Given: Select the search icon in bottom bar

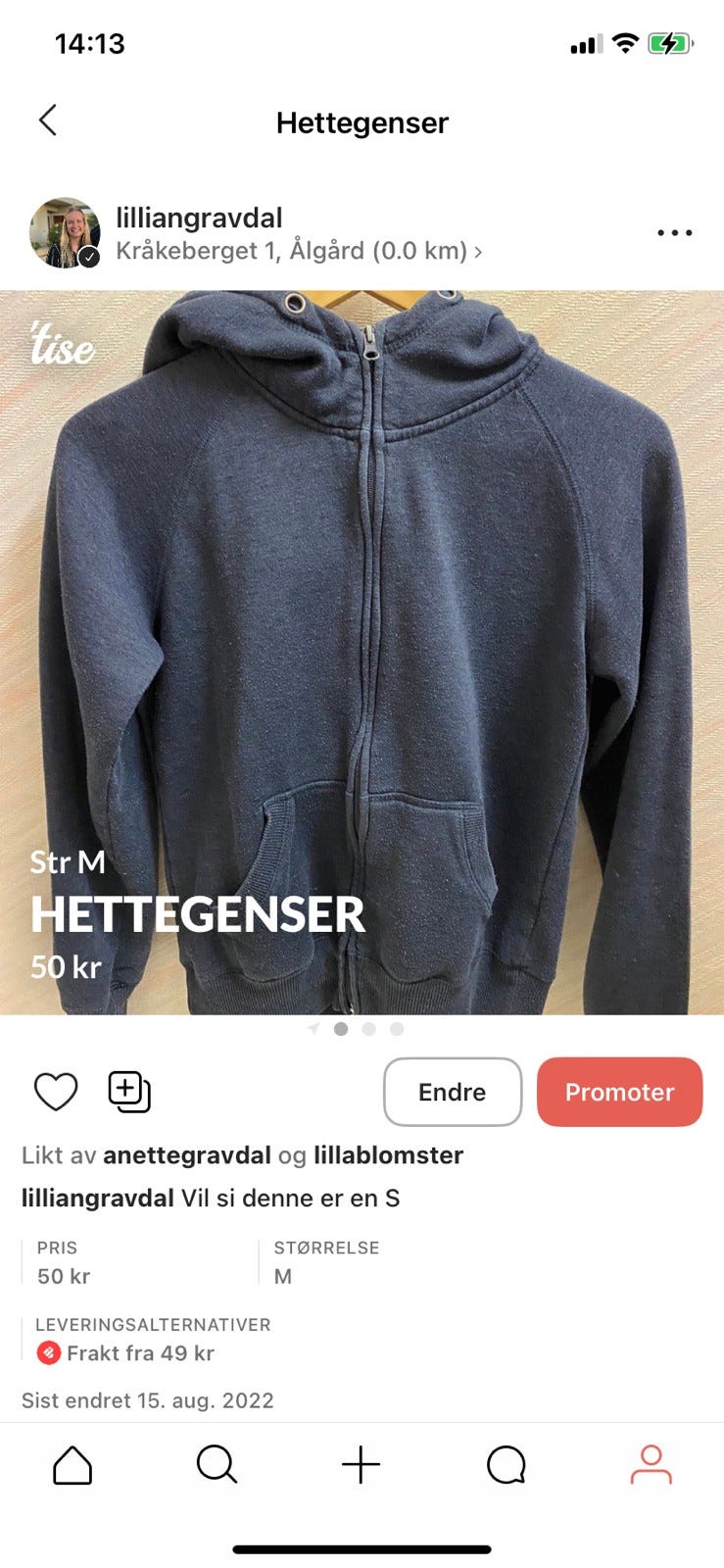Looking at the screenshot, I should point(217,1465).
